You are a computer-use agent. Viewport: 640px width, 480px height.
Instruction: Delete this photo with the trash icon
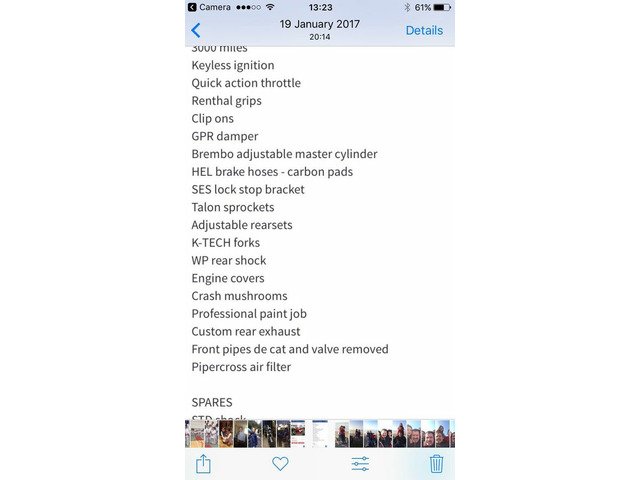(436, 463)
